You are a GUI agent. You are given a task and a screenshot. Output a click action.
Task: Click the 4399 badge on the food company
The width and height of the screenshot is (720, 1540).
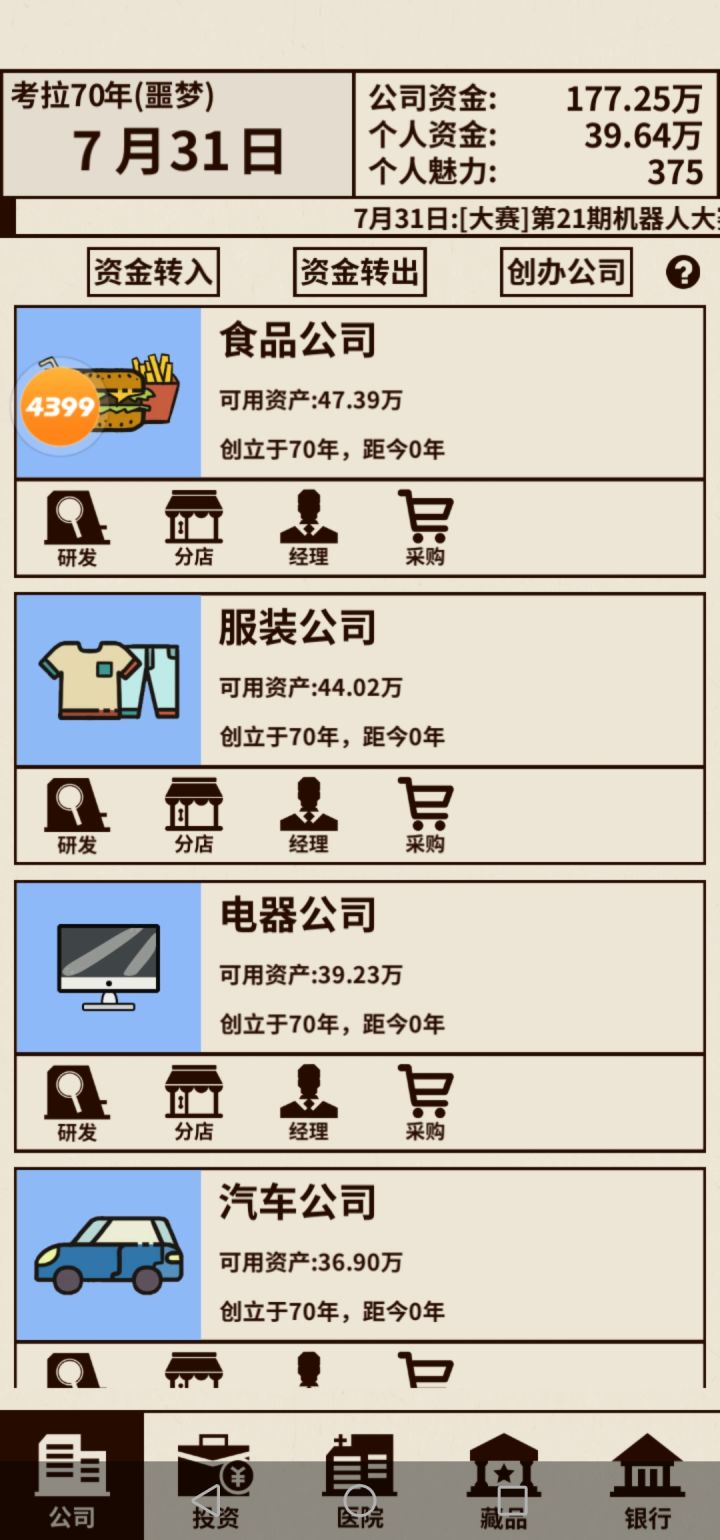(59, 405)
